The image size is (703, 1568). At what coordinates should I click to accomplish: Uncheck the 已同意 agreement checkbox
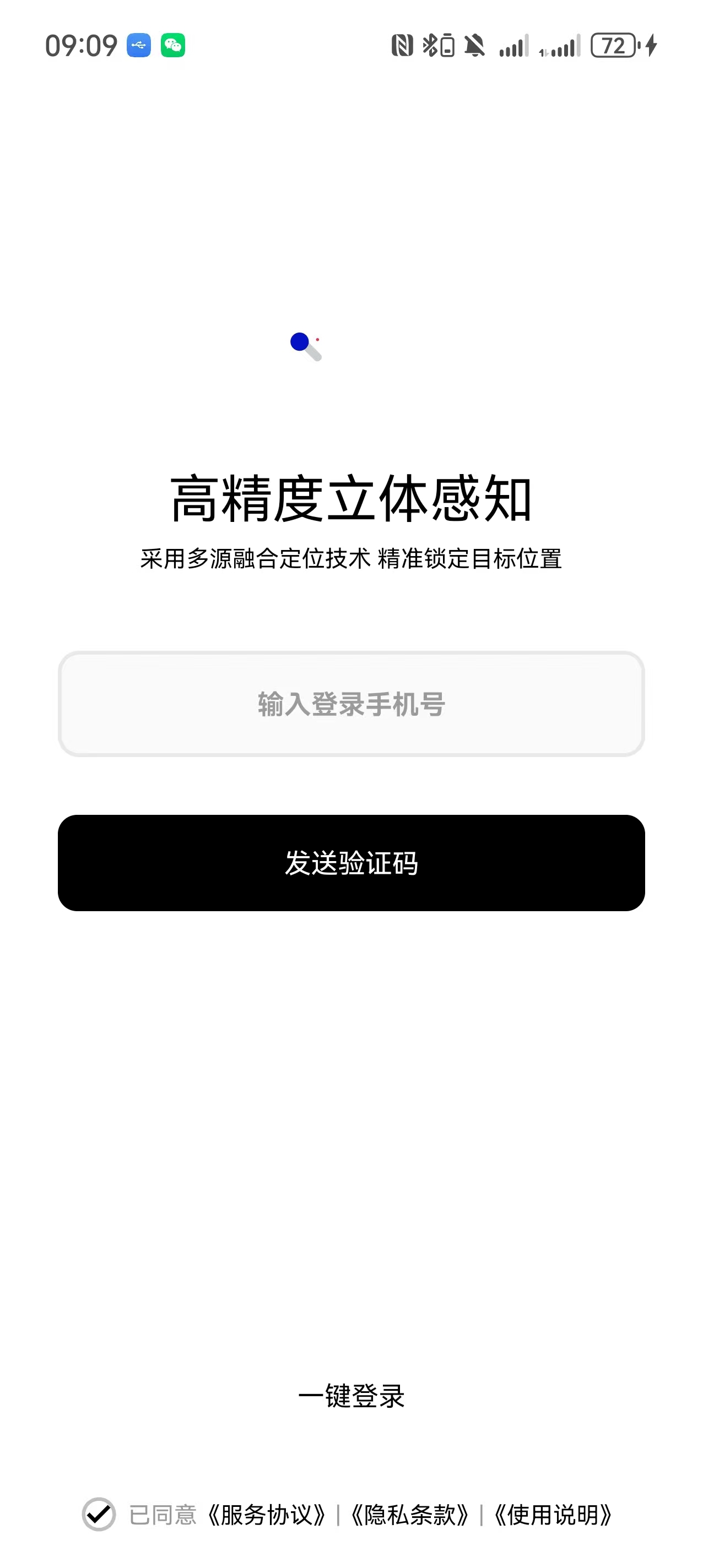[99, 1514]
